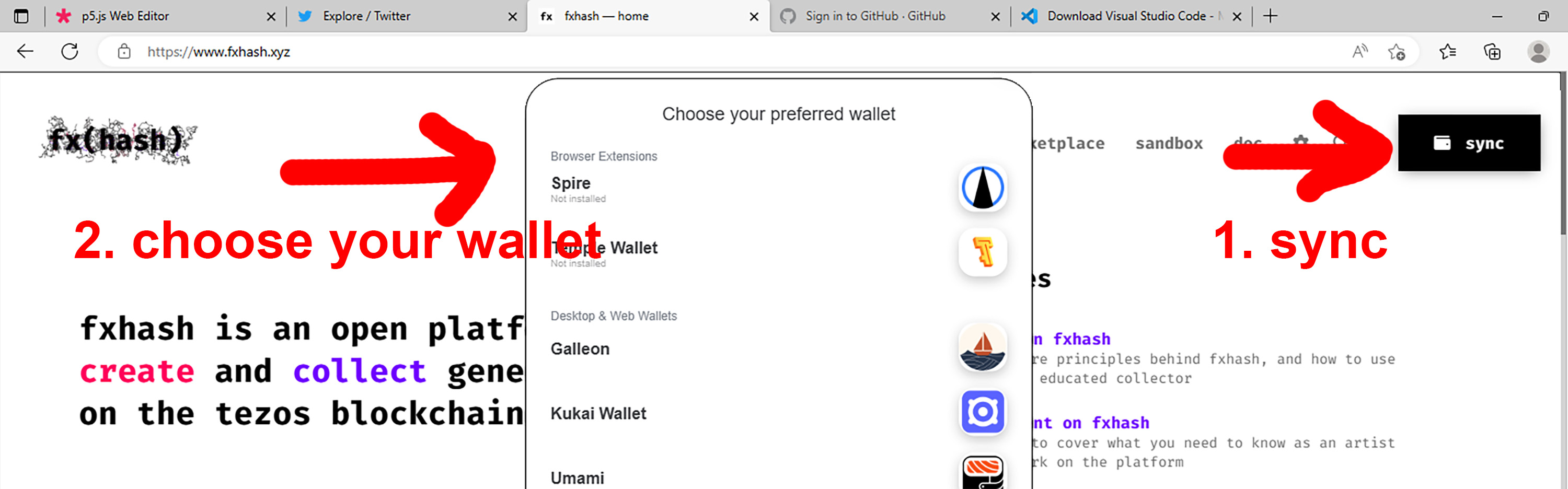Go to the fx(hash) logo home
1568x489 pixels.
click(x=118, y=141)
